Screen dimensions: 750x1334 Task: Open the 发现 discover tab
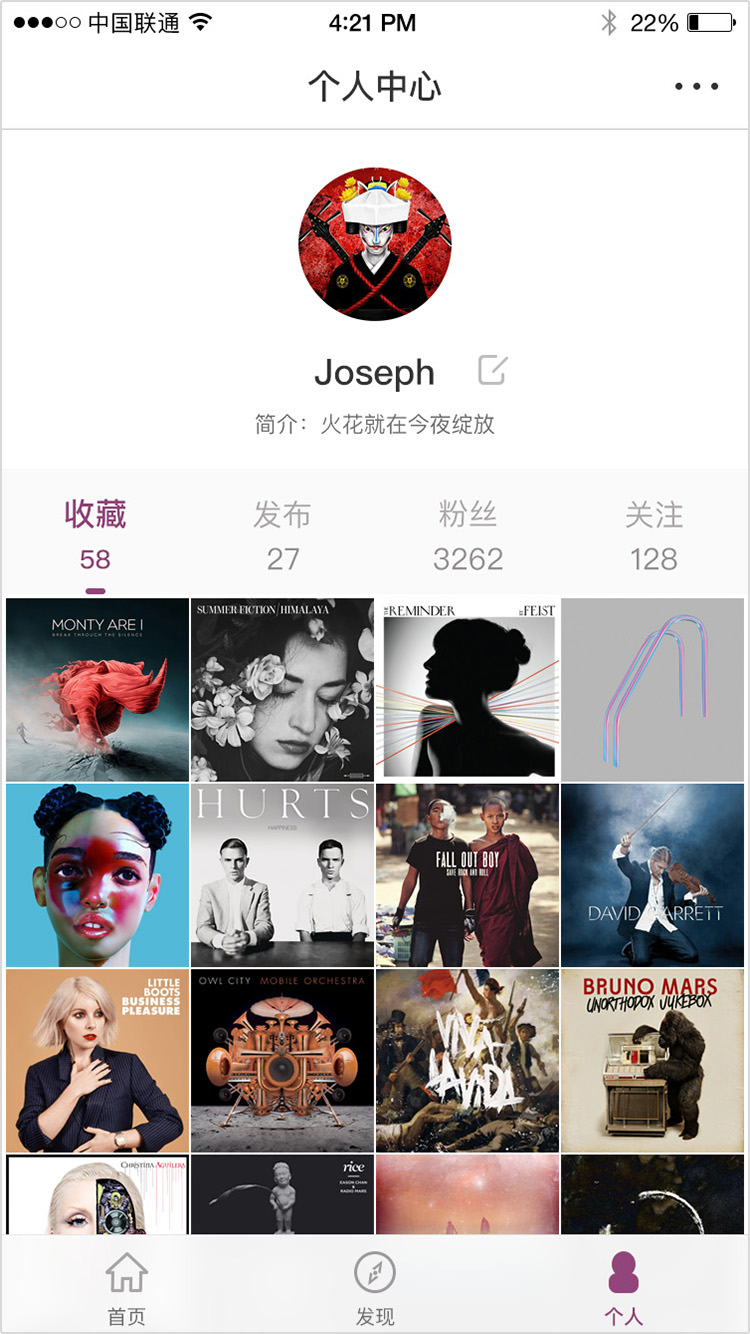(375, 1288)
